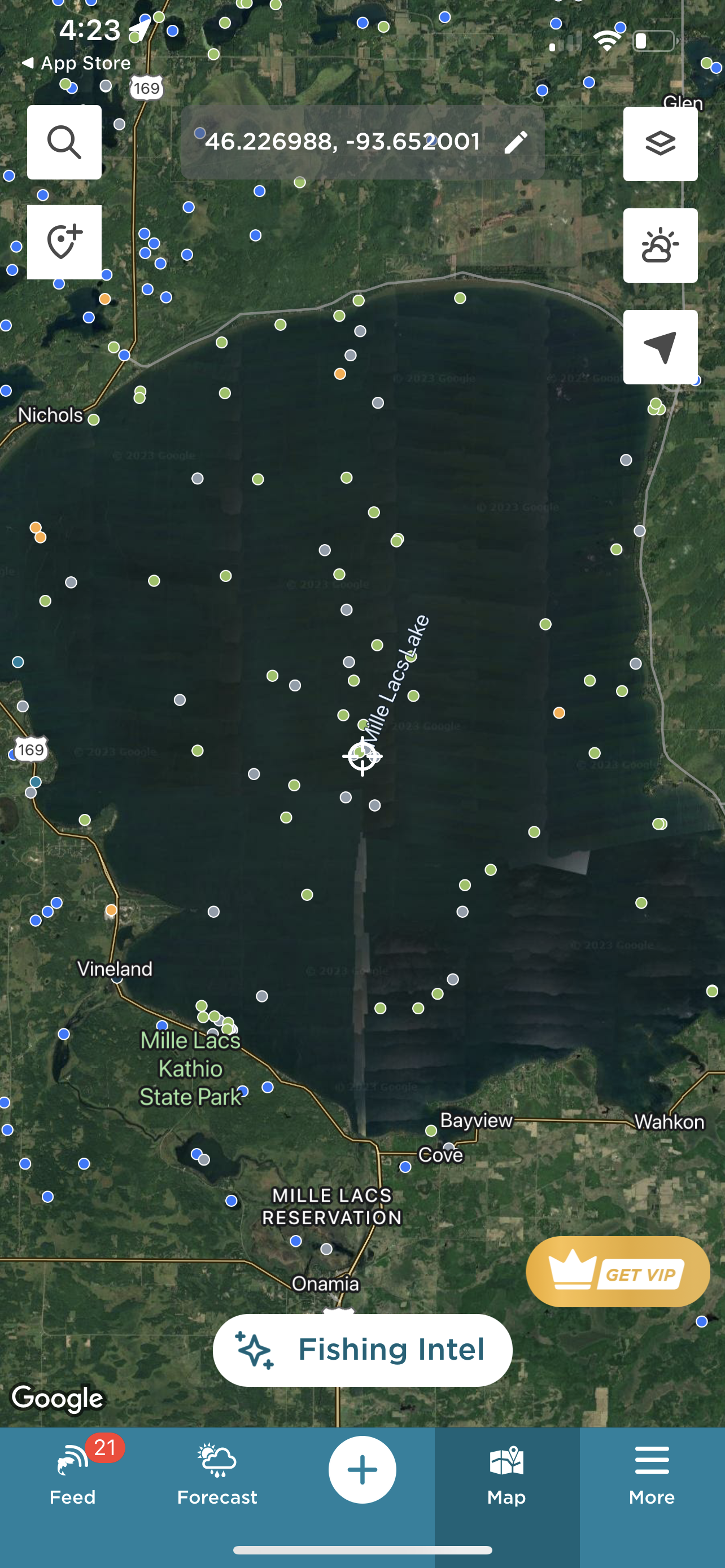This screenshot has height=1568, width=725.
Task: Open the More menu tab
Action: click(x=652, y=1474)
